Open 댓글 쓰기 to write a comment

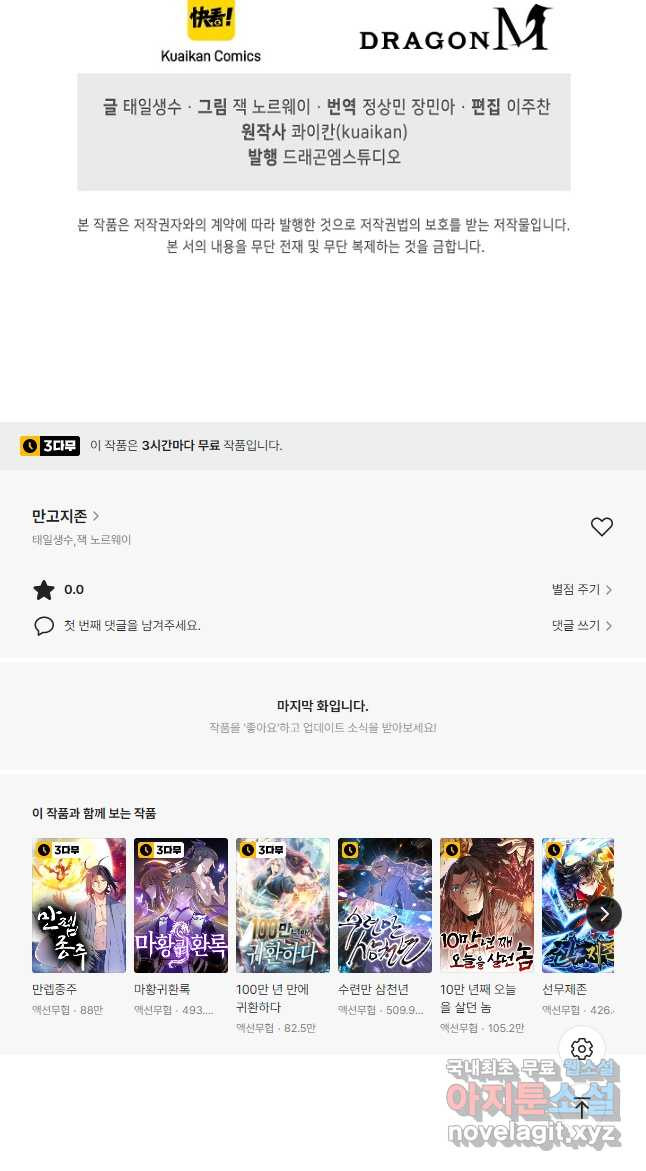pyautogui.click(x=581, y=625)
